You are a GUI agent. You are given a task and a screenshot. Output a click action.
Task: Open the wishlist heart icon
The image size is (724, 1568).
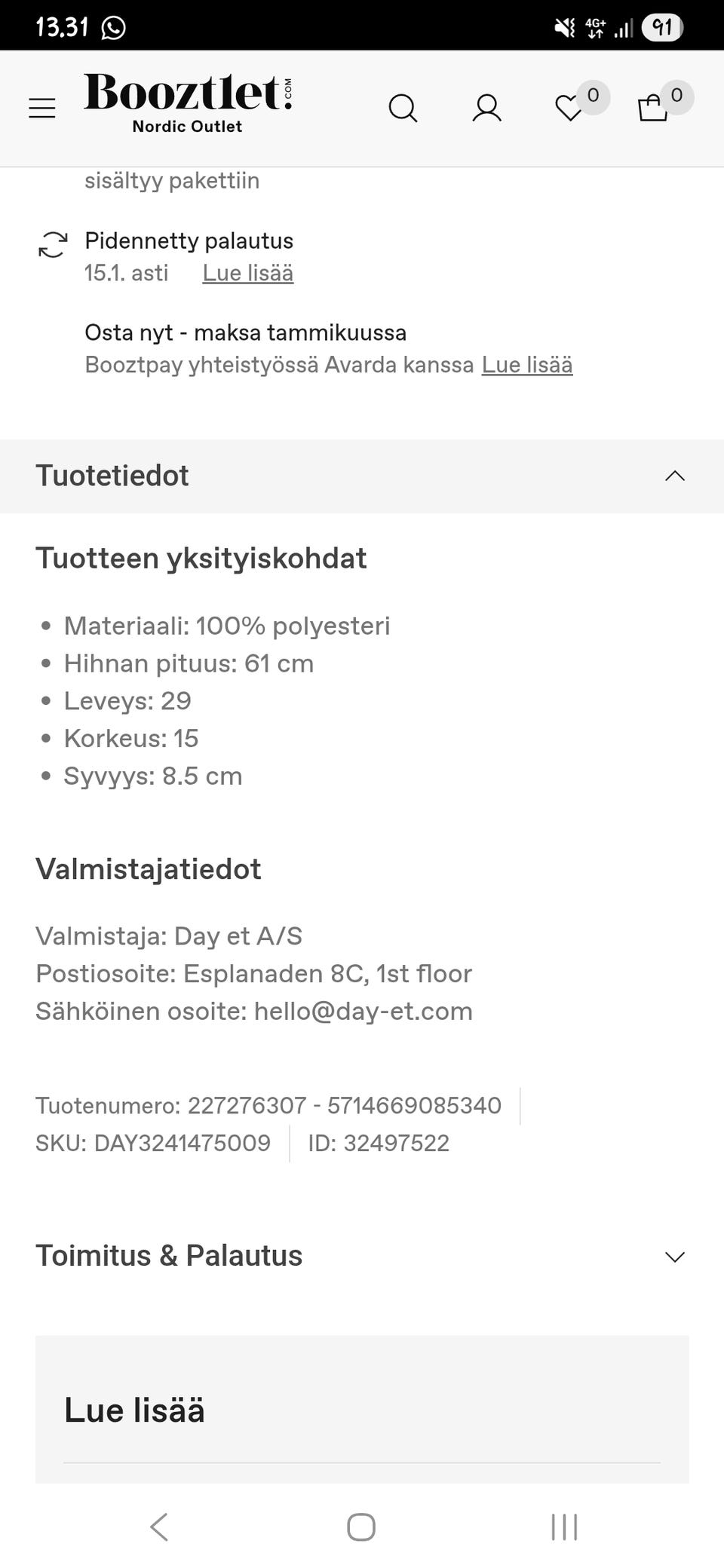point(569,109)
